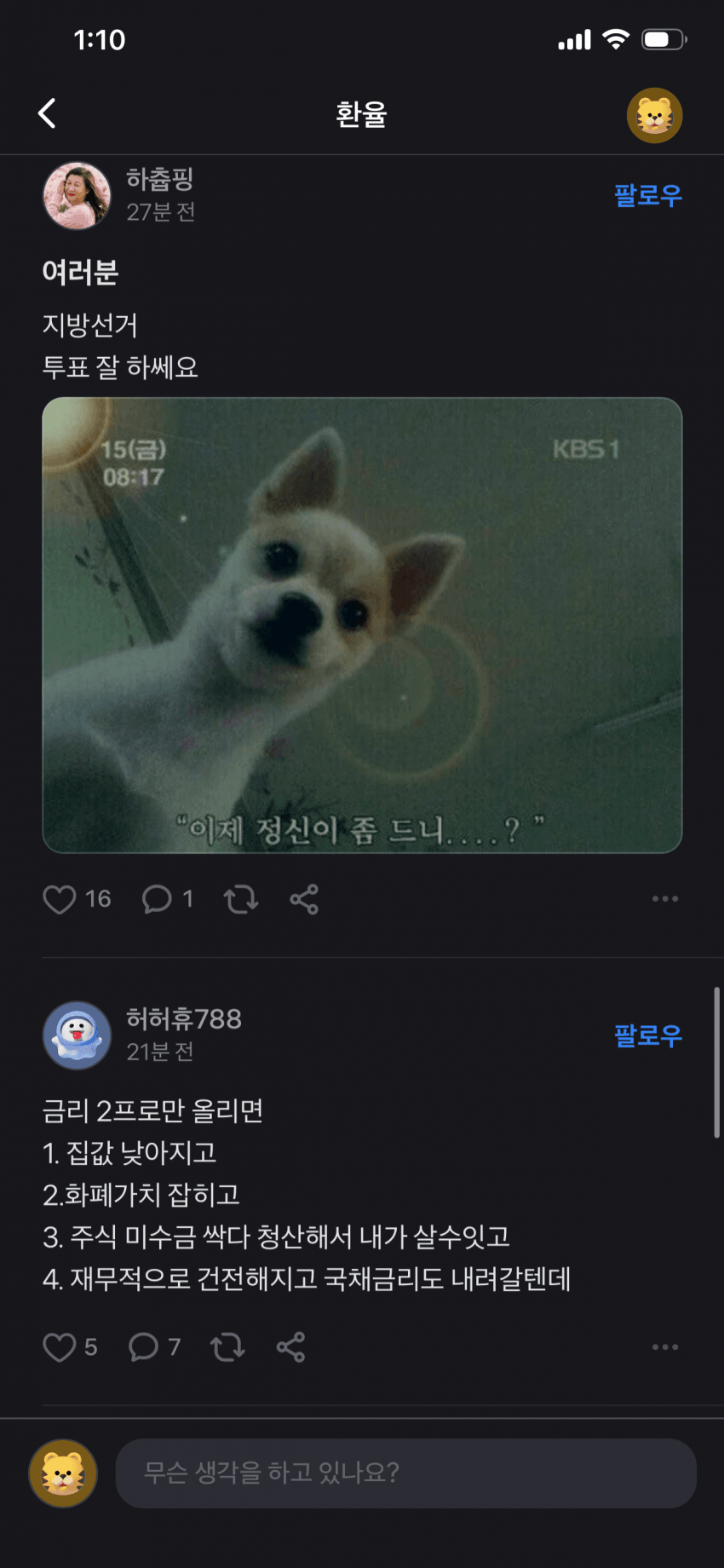
Task: Repost 하츕핑's post
Action: click(x=240, y=899)
